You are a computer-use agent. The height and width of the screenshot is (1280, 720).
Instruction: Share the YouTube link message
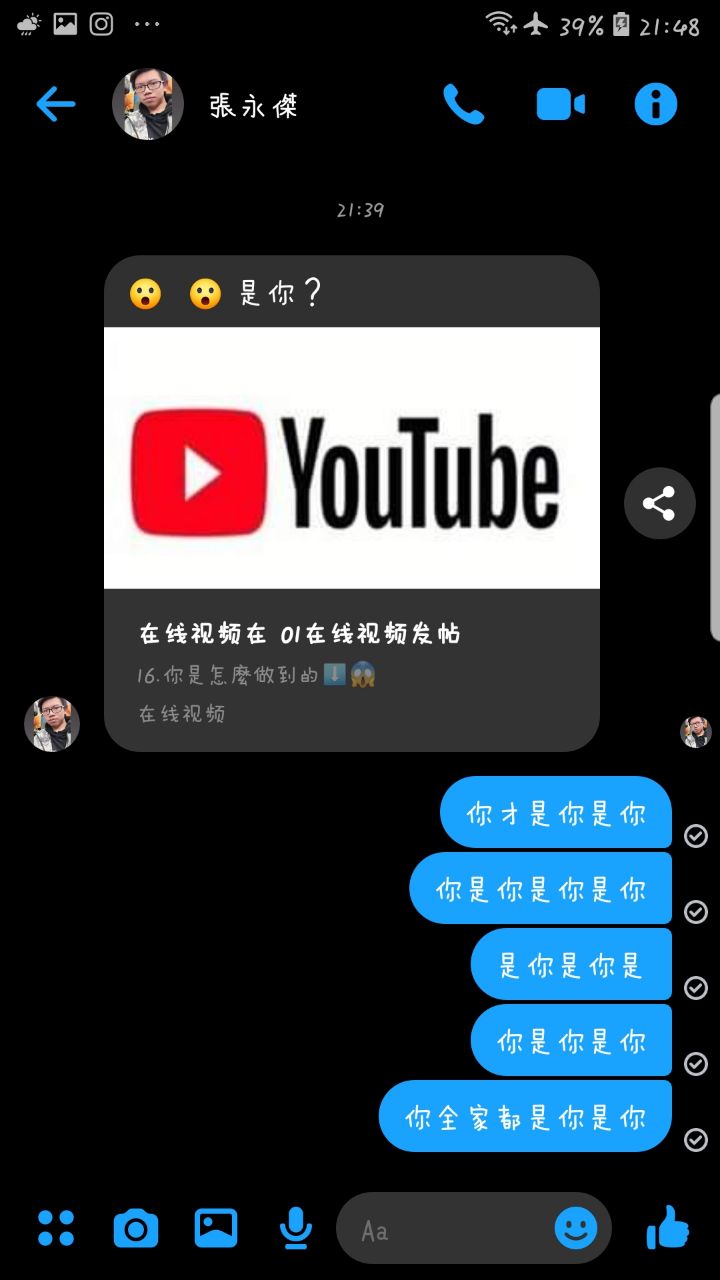pyautogui.click(x=659, y=503)
